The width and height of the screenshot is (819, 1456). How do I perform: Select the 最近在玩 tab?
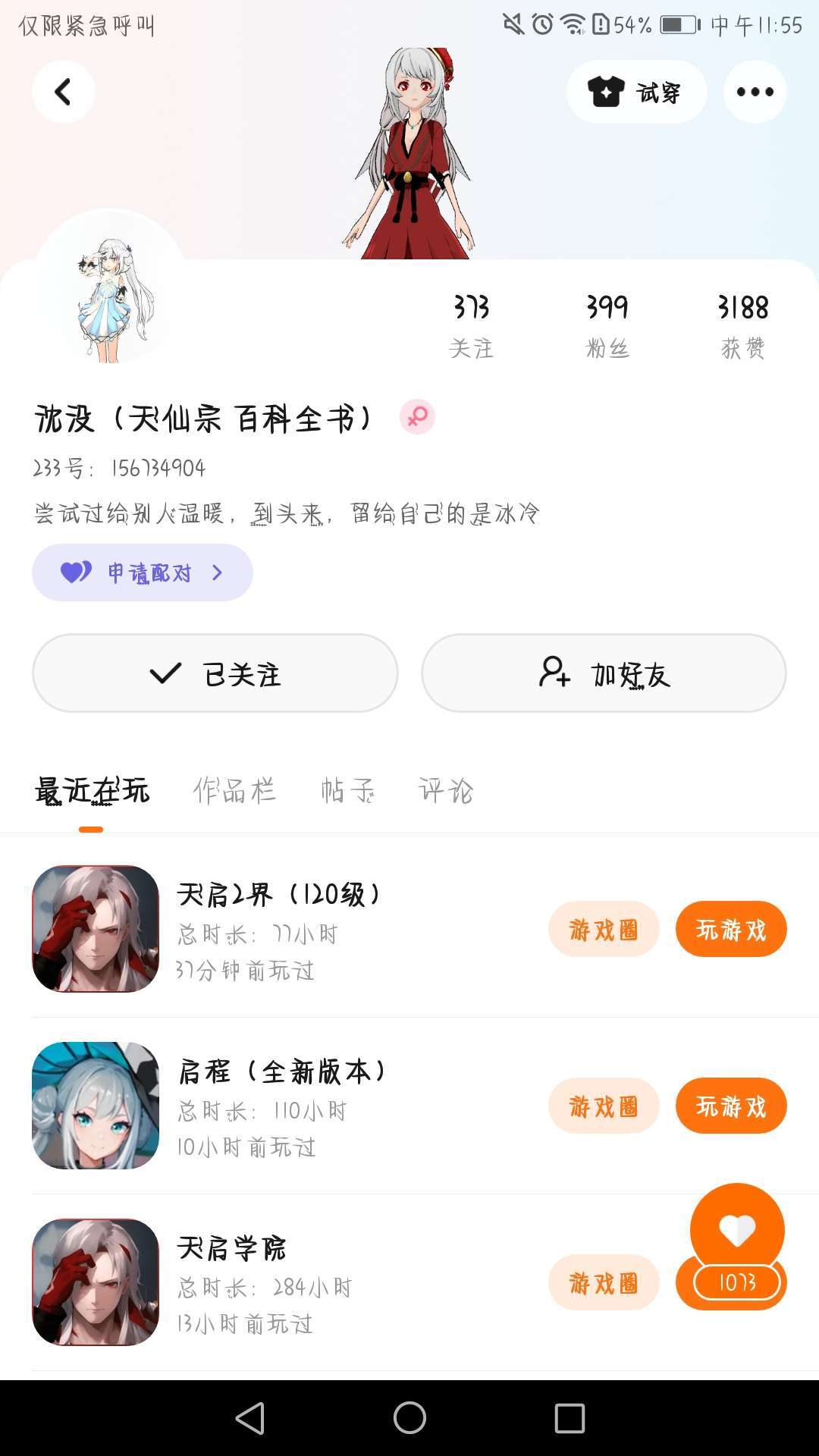[92, 791]
